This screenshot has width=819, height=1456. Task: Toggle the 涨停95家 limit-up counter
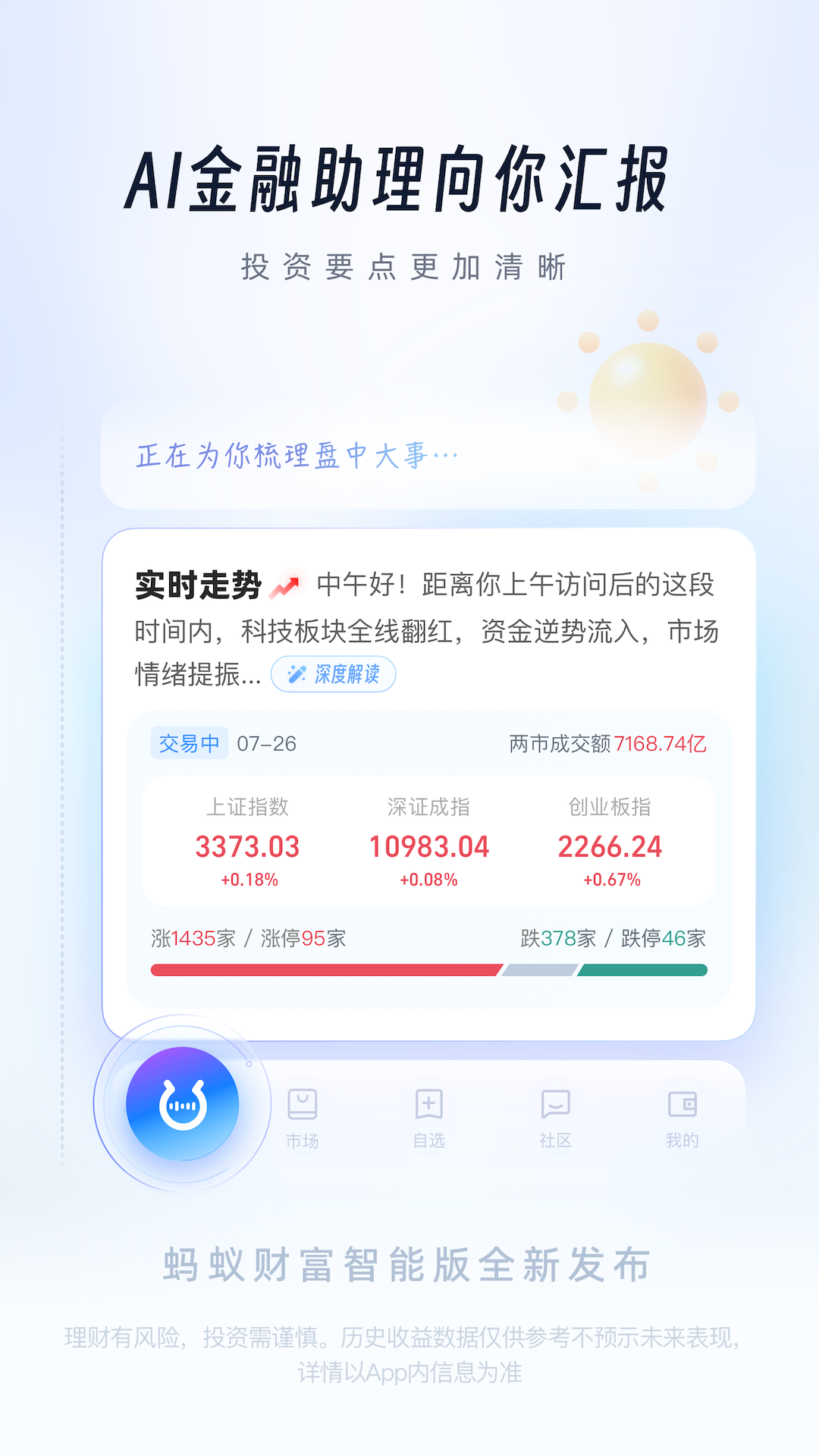pyautogui.click(x=303, y=938)
